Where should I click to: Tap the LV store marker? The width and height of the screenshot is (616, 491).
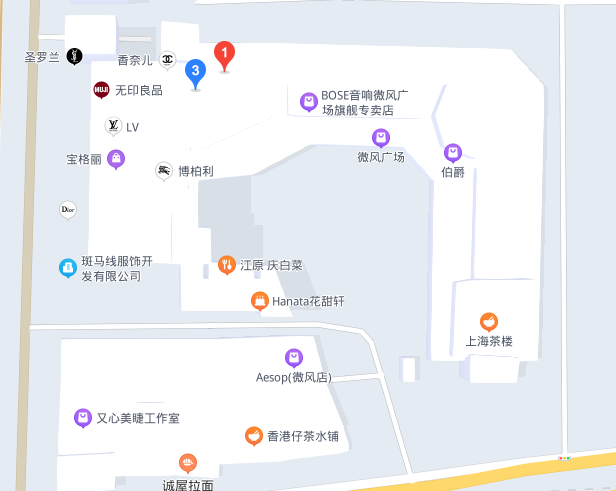[x=113, y=125]
